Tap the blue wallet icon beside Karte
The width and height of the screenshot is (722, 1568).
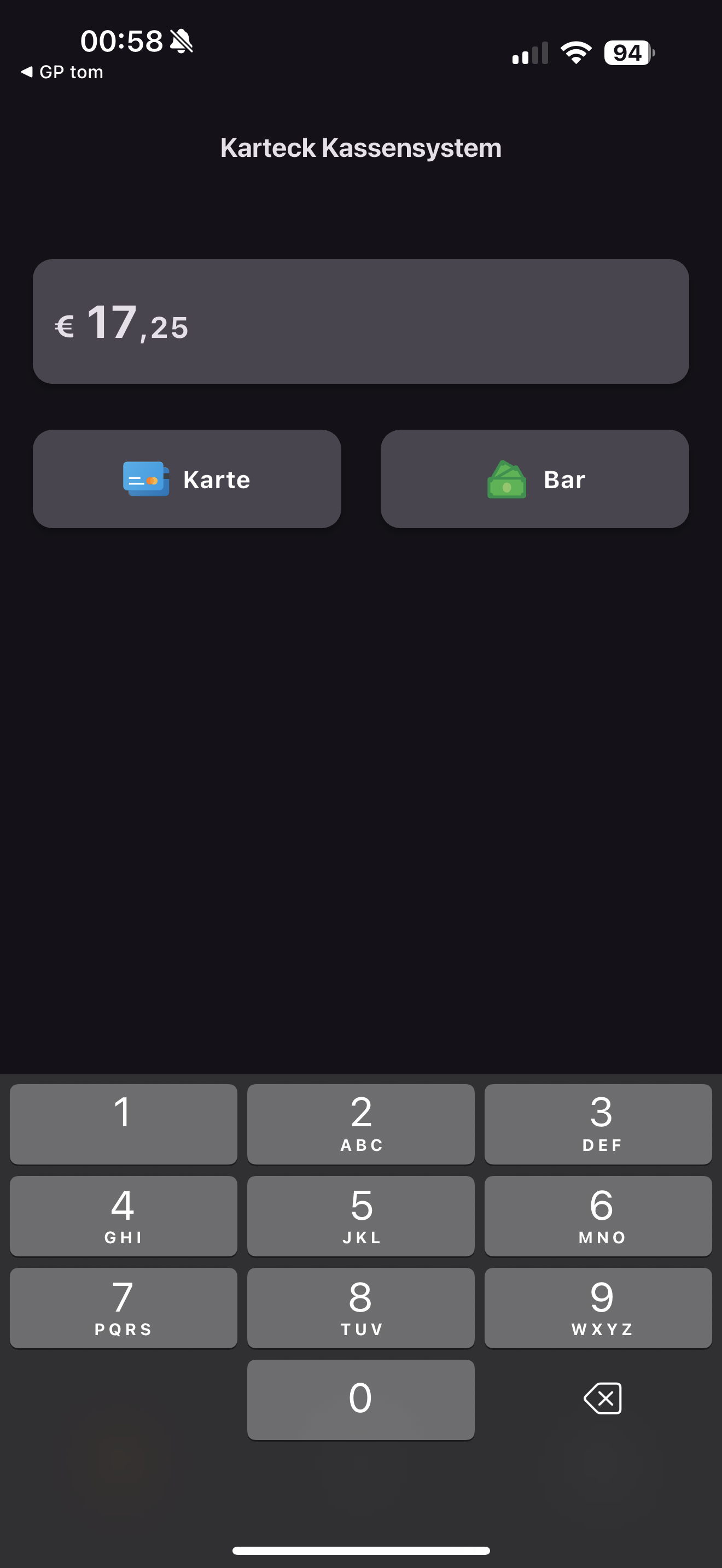point(144,479)
